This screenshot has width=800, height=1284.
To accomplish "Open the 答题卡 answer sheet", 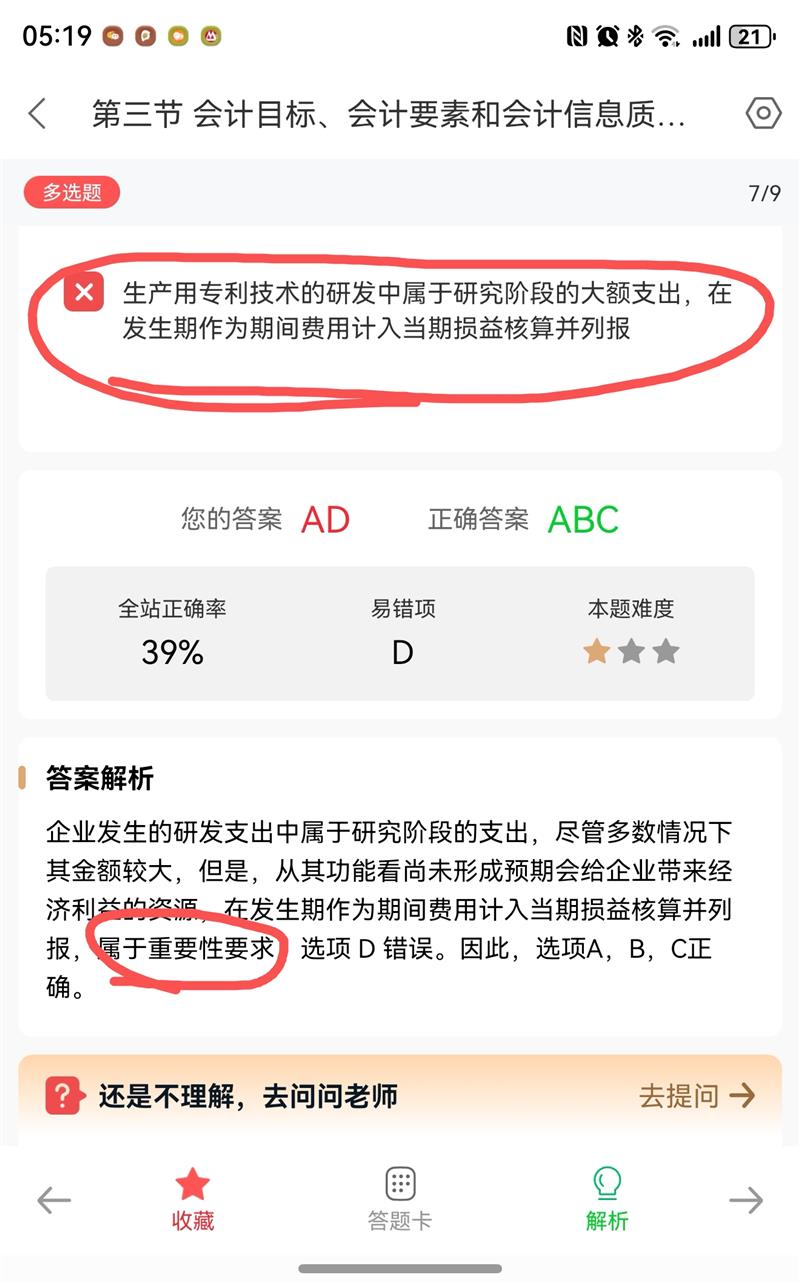I will [x=400, y=1198].
